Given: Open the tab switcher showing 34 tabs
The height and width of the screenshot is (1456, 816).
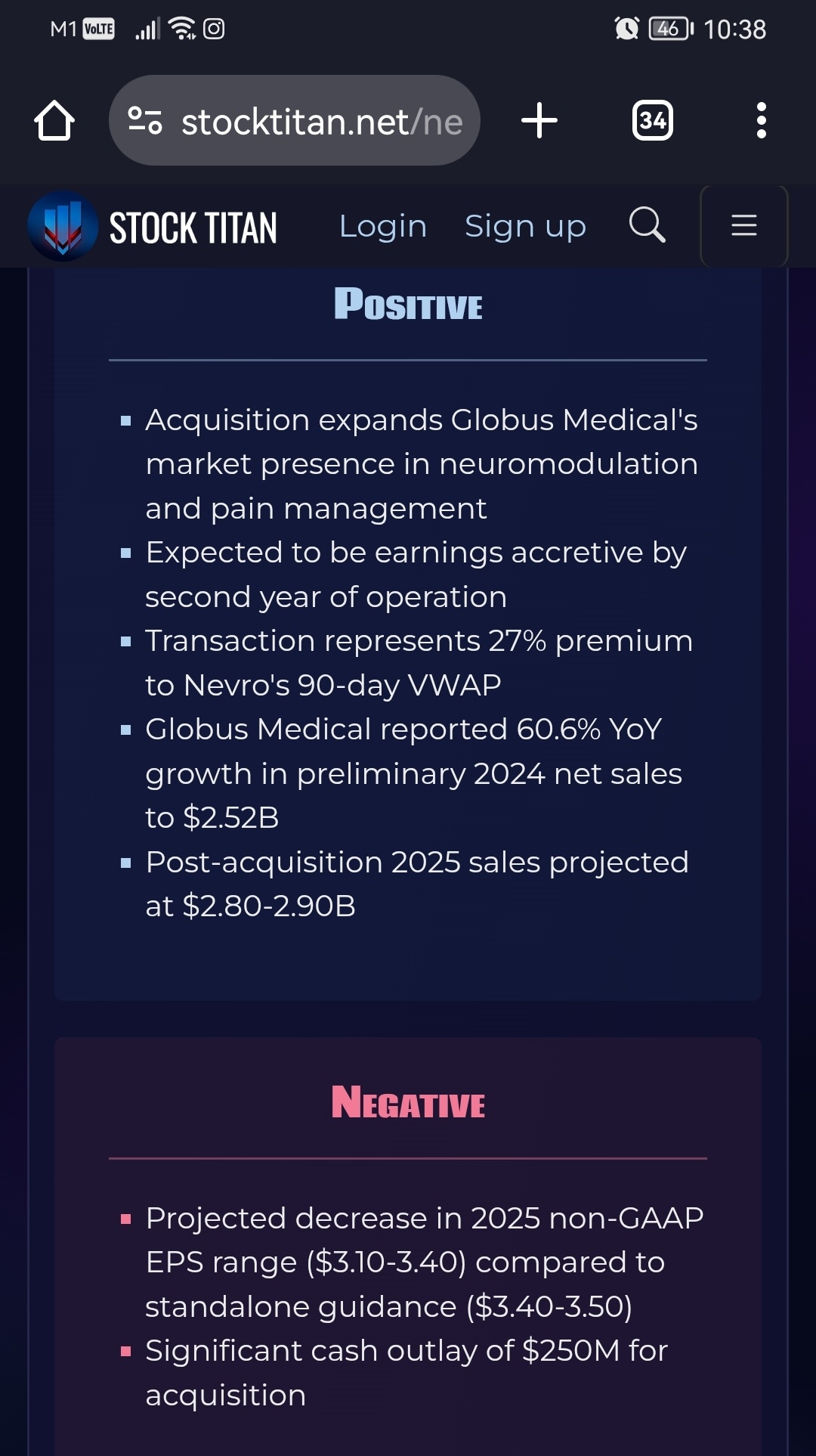Looking at the screenshot, I should (652, 120).
